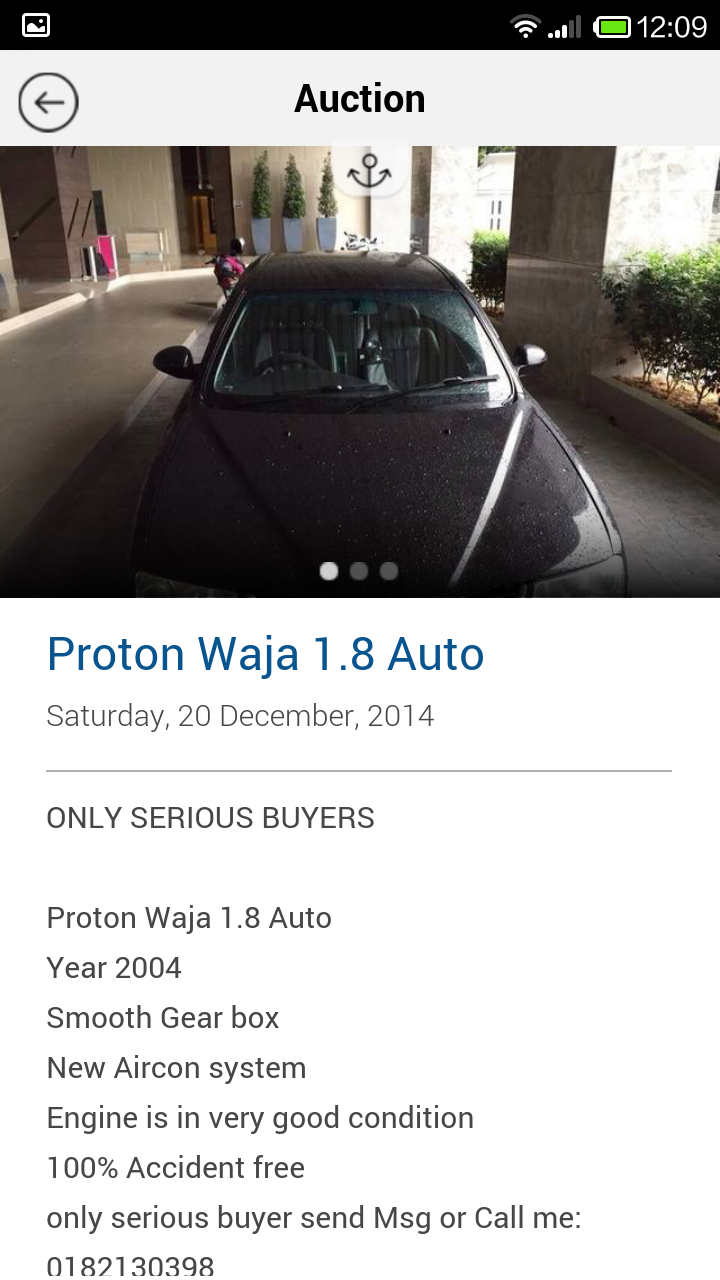Select the second photo indicator dot
This screenshot has height=1280, width=720.
tap(359, 571)
